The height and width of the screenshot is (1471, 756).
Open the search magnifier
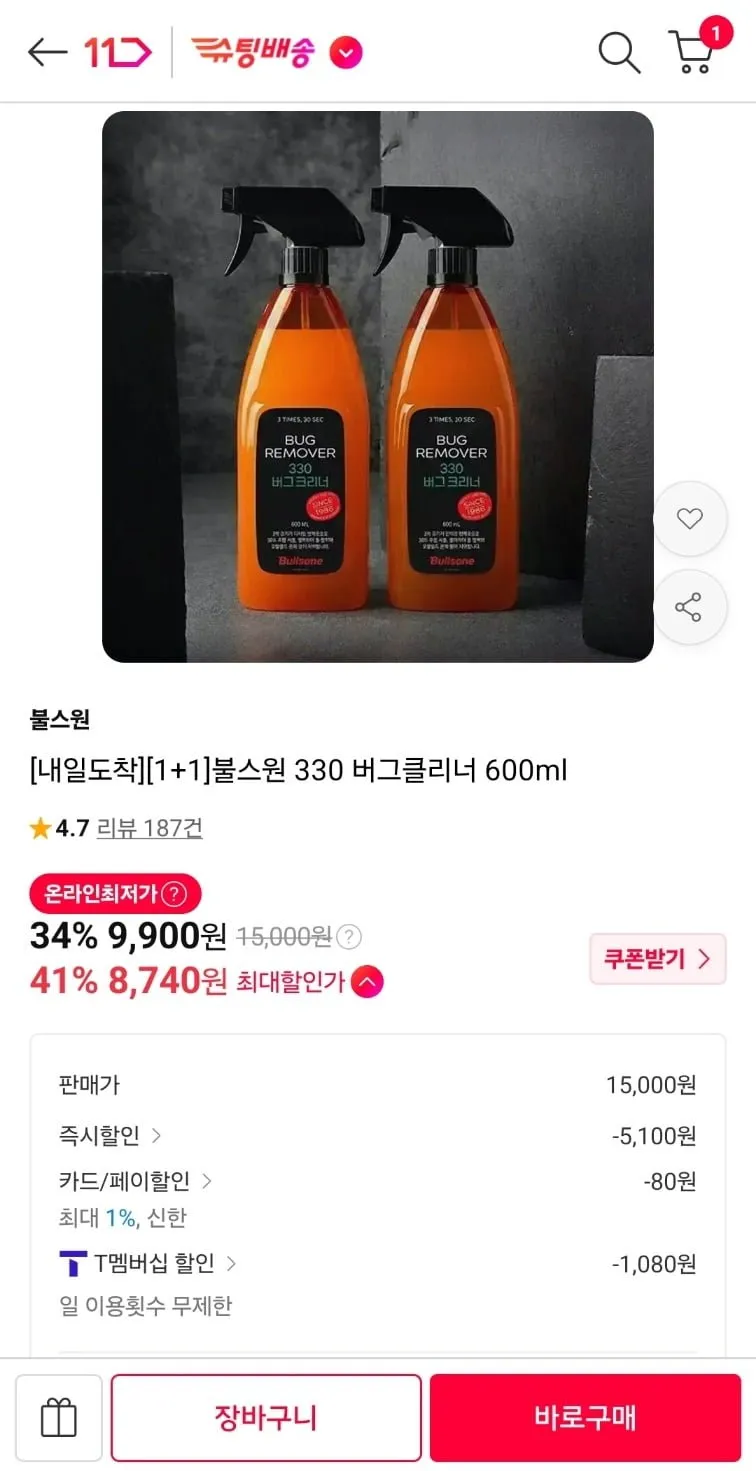(x=619, y=52)
